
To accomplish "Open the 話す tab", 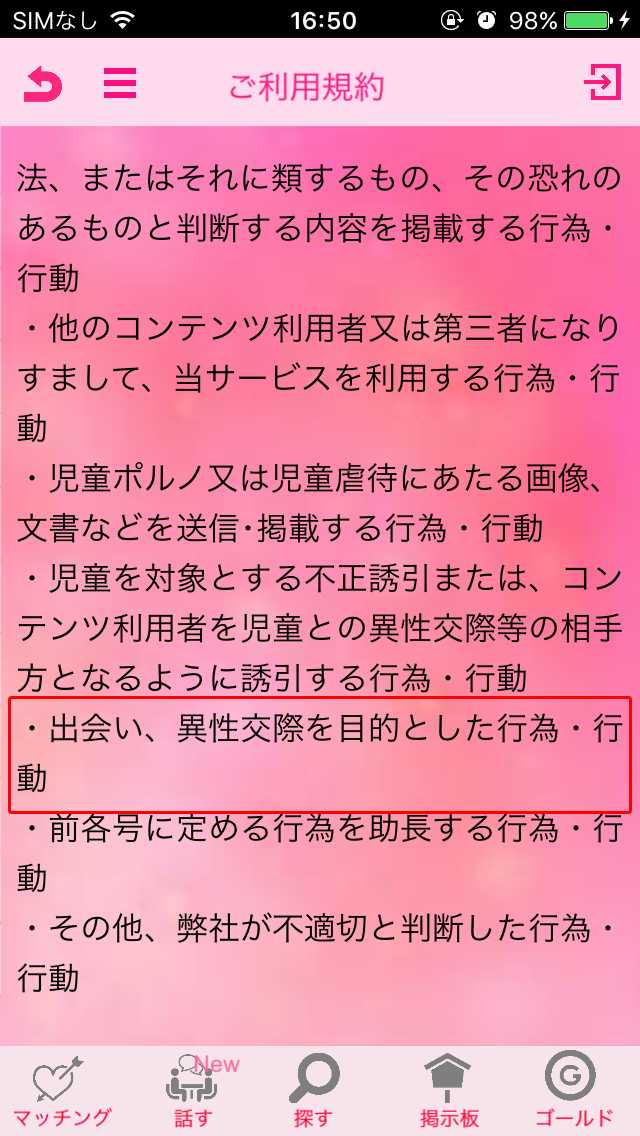I will (193, 1091).
